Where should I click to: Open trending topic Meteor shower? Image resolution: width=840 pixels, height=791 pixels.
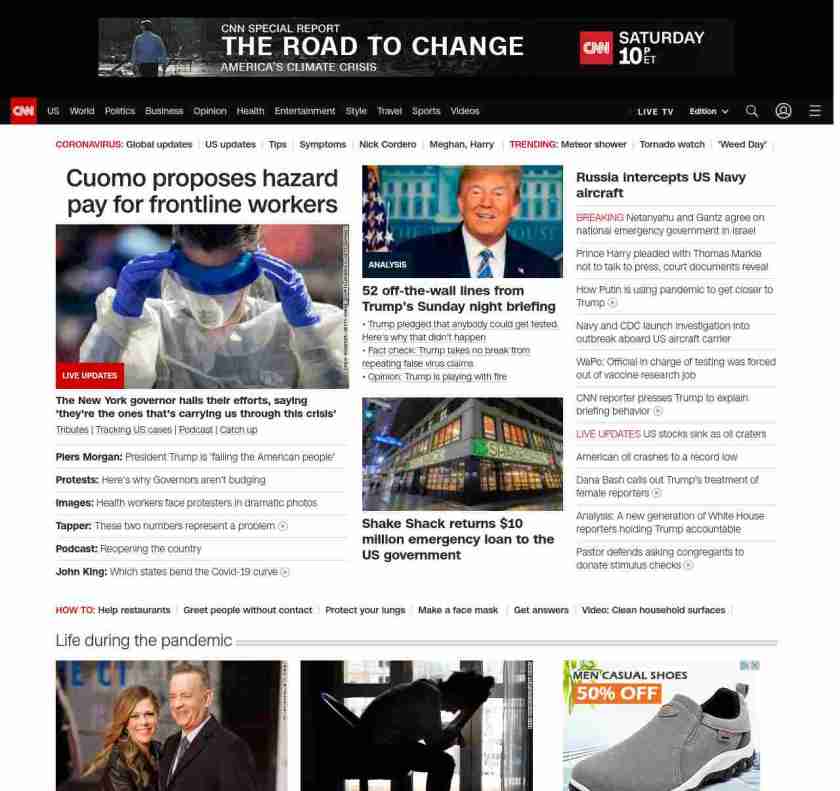pos(594,144)
